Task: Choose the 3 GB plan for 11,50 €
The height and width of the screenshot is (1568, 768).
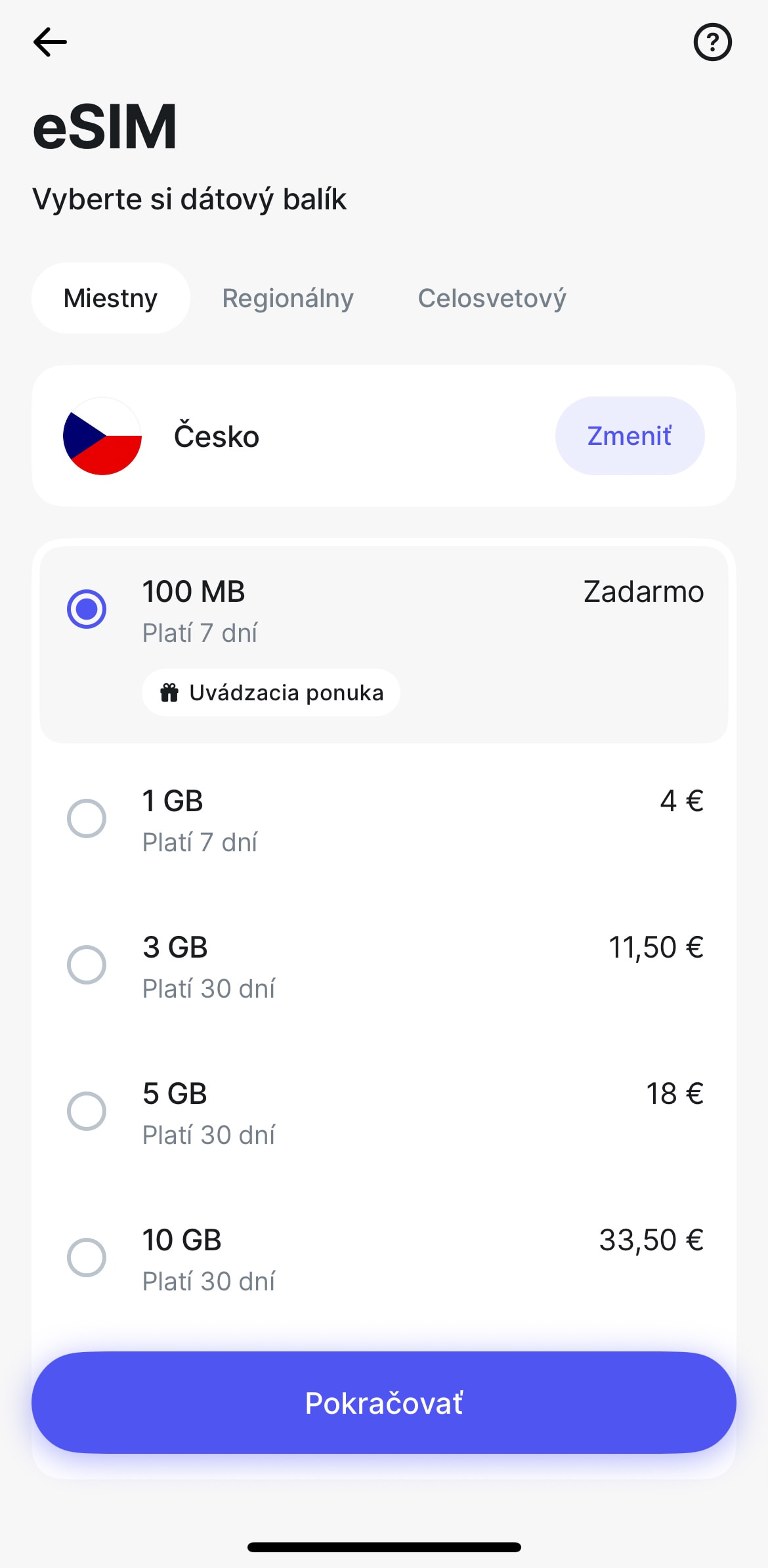Action: pyautogui.click(x=384, y=966)
